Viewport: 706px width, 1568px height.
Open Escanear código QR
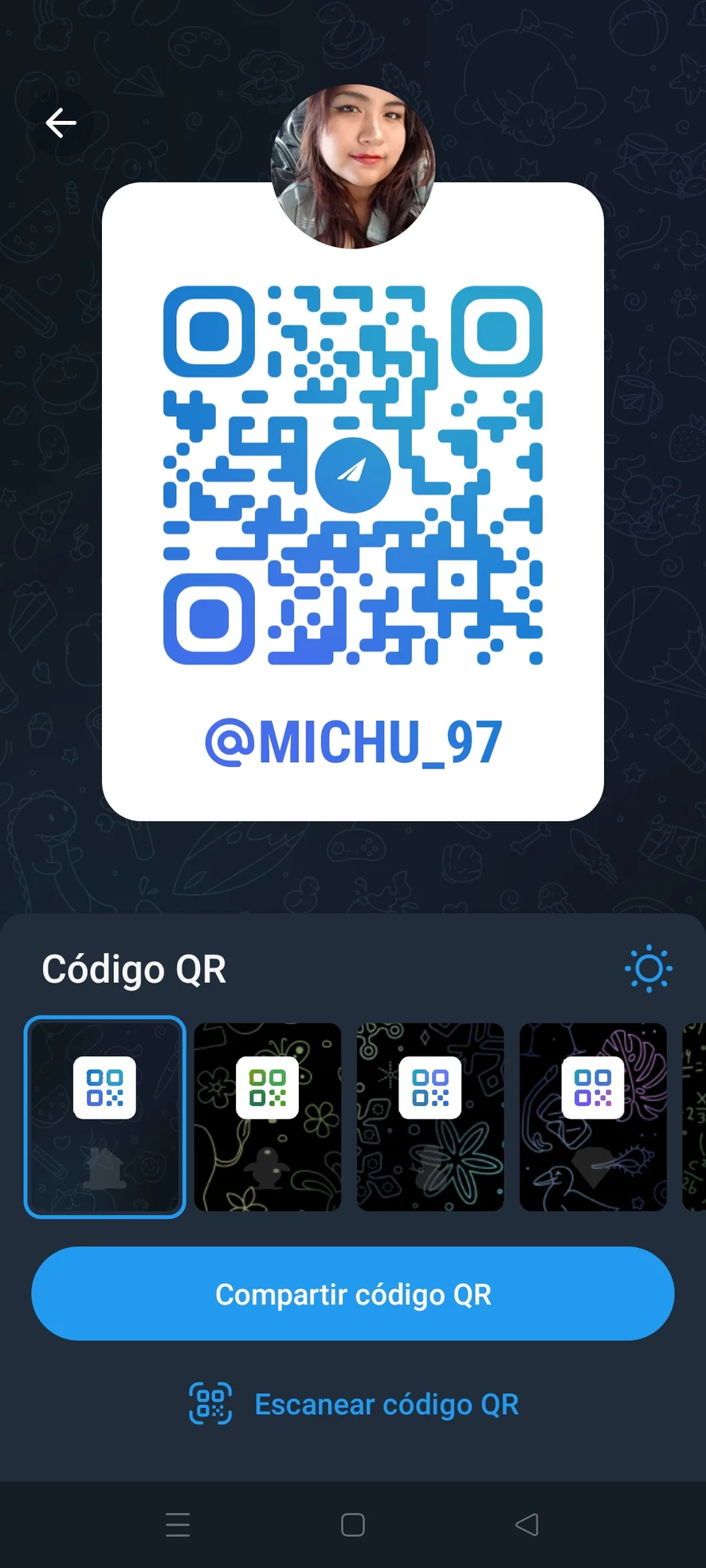(353, 1404)
